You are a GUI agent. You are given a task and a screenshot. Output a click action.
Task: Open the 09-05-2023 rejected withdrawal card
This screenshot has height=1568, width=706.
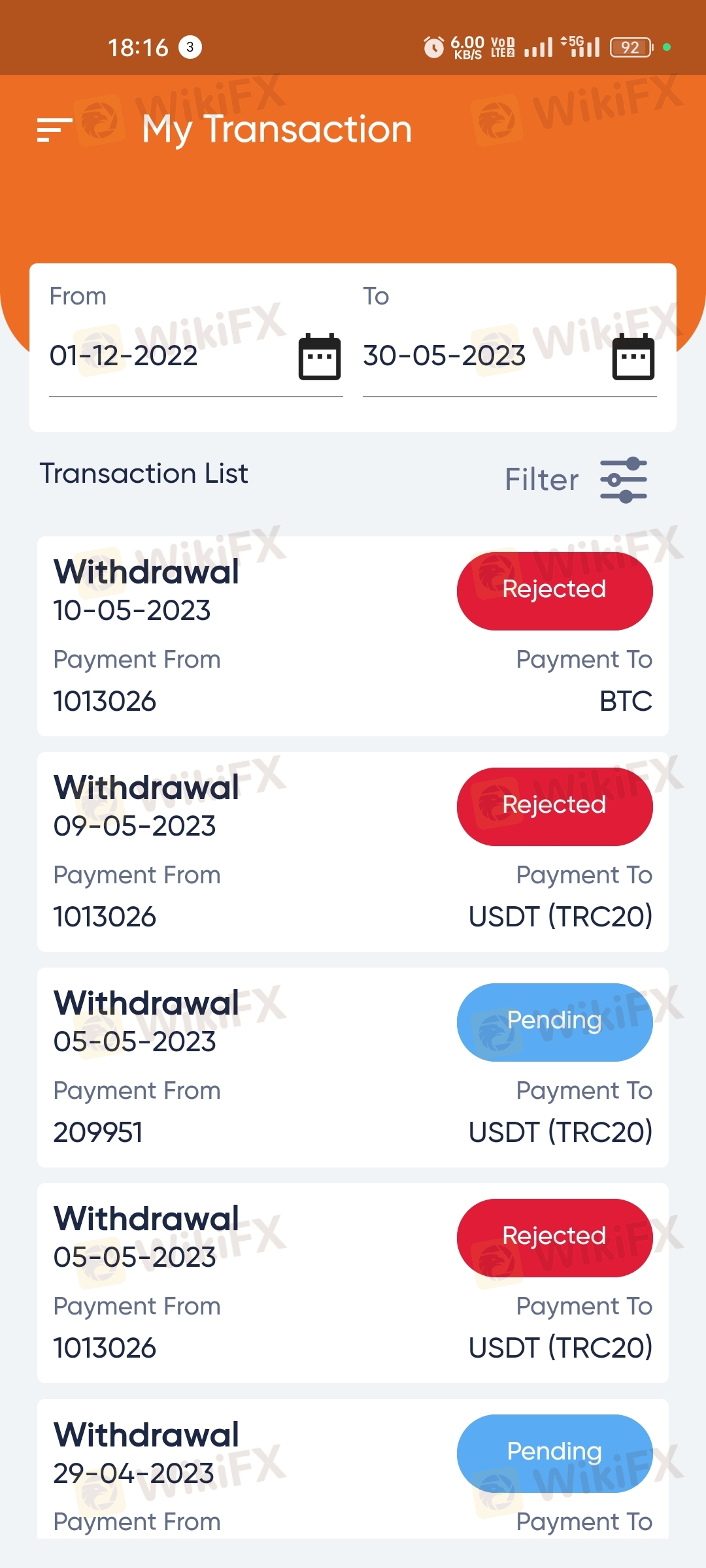[x=353, y=852]
